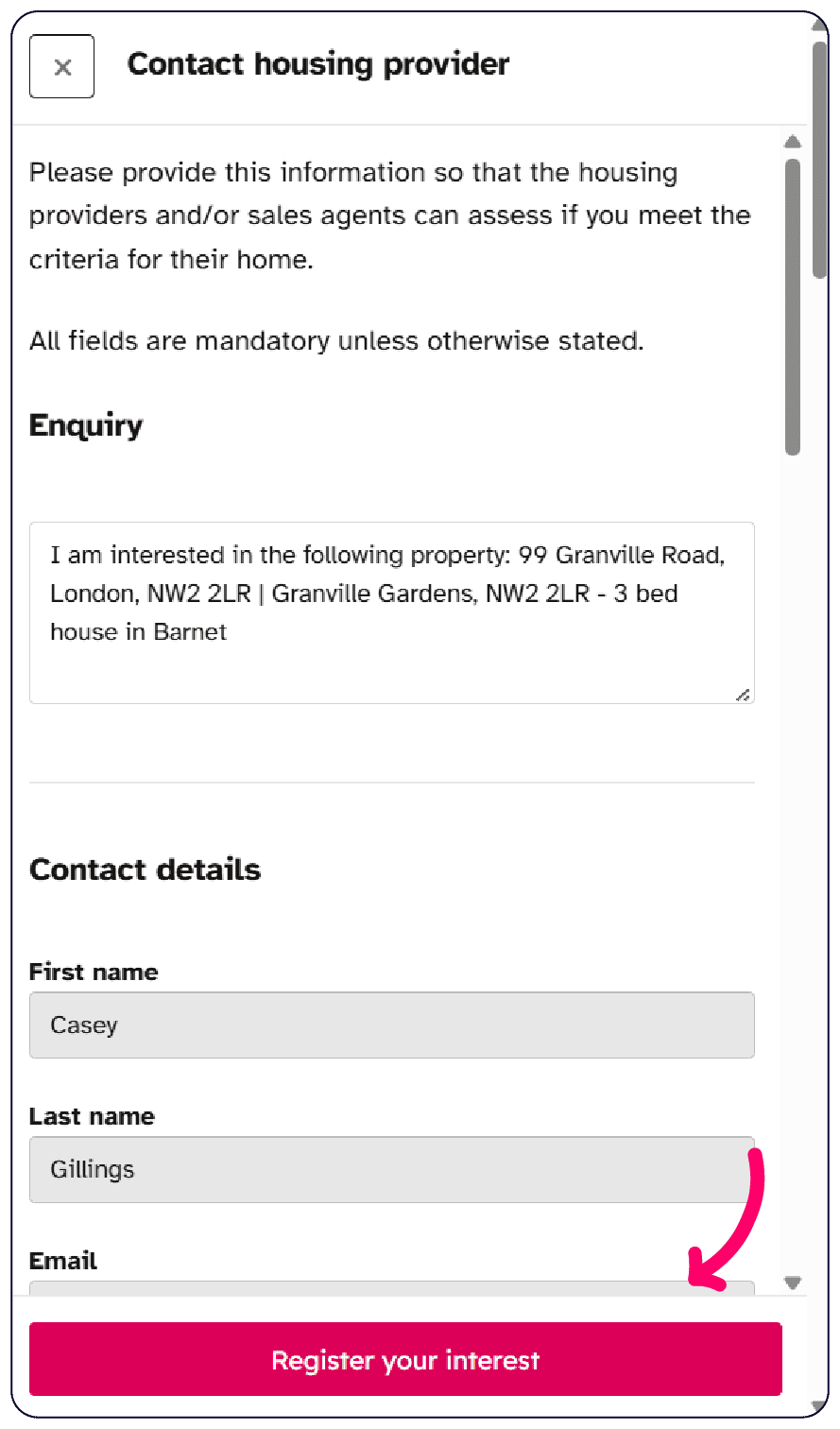The width and height of the screenshot is (840, 1429).
Task: Click the Contact housing provider title
Action: click(318, 63)
